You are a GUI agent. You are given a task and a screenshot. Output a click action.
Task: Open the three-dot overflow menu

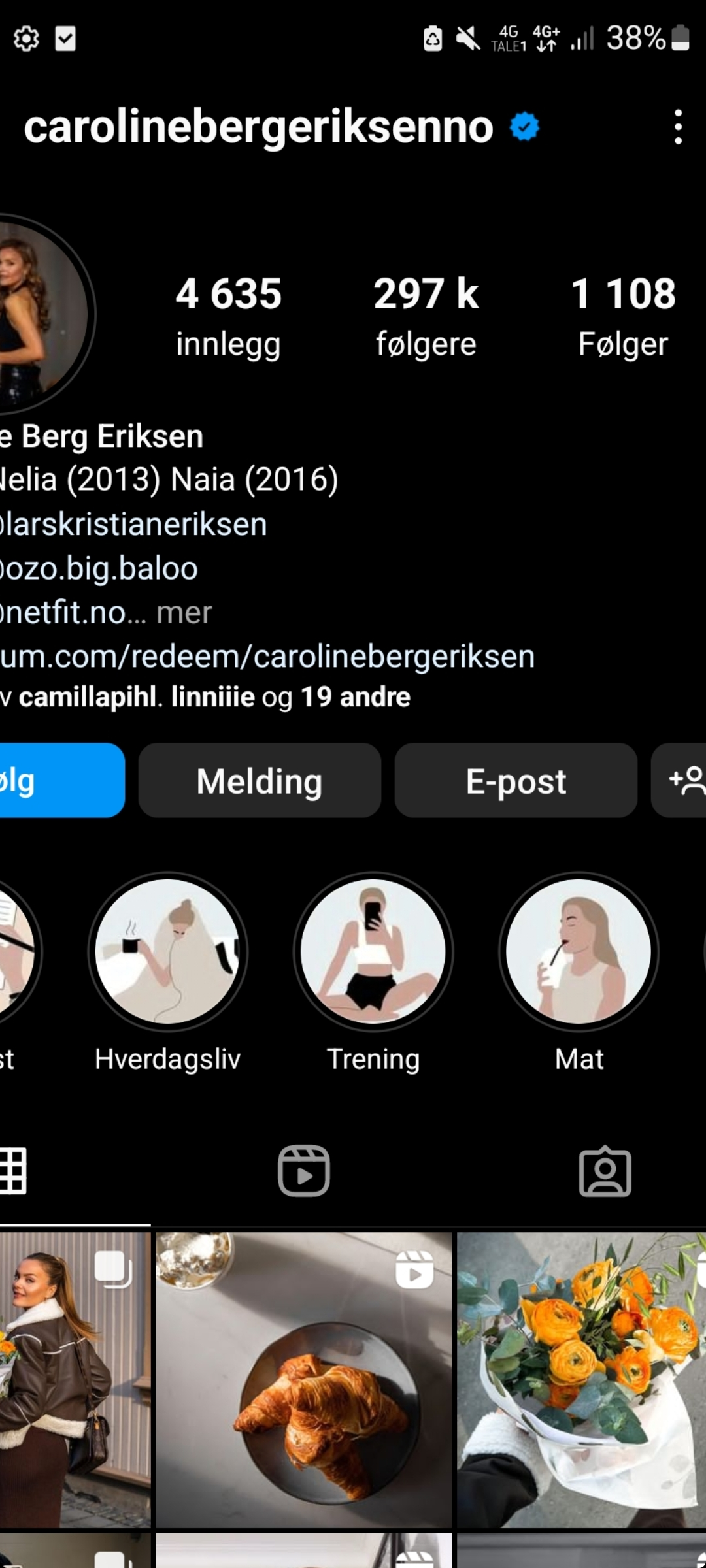click(x=678, y=127)
